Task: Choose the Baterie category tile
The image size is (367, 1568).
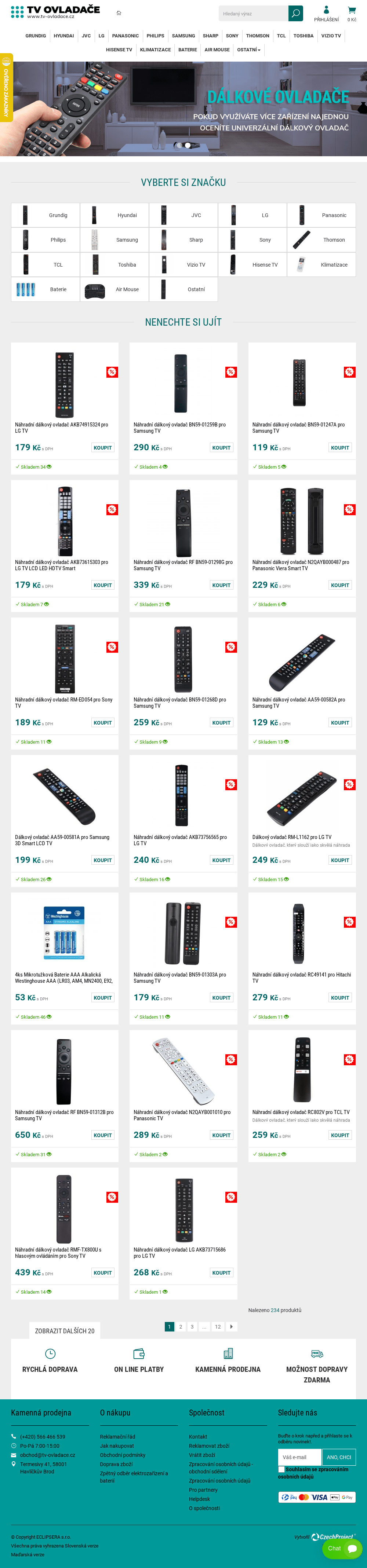Action: [x=46, y=289]
